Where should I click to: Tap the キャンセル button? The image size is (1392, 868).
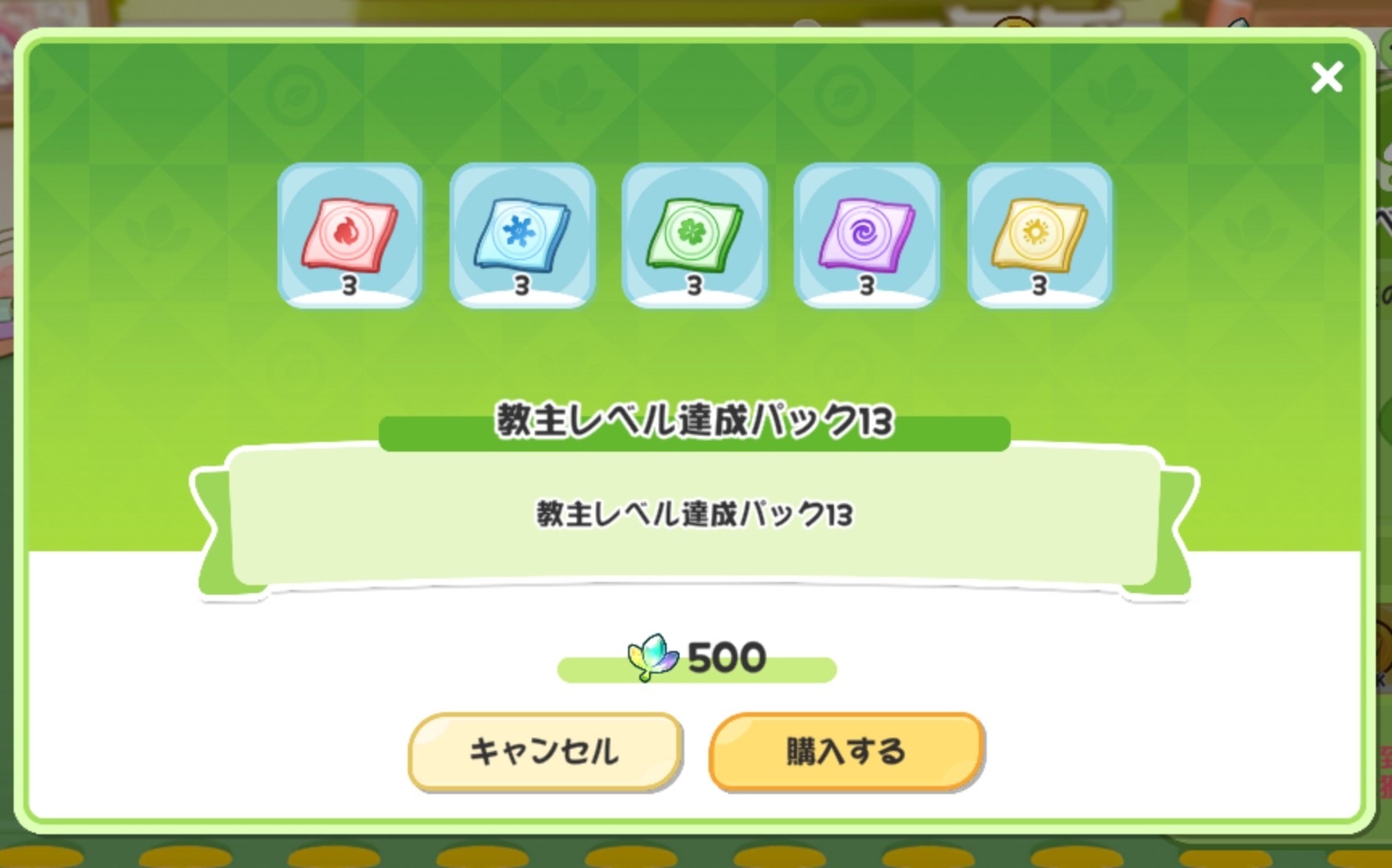[x=544, y=751]
